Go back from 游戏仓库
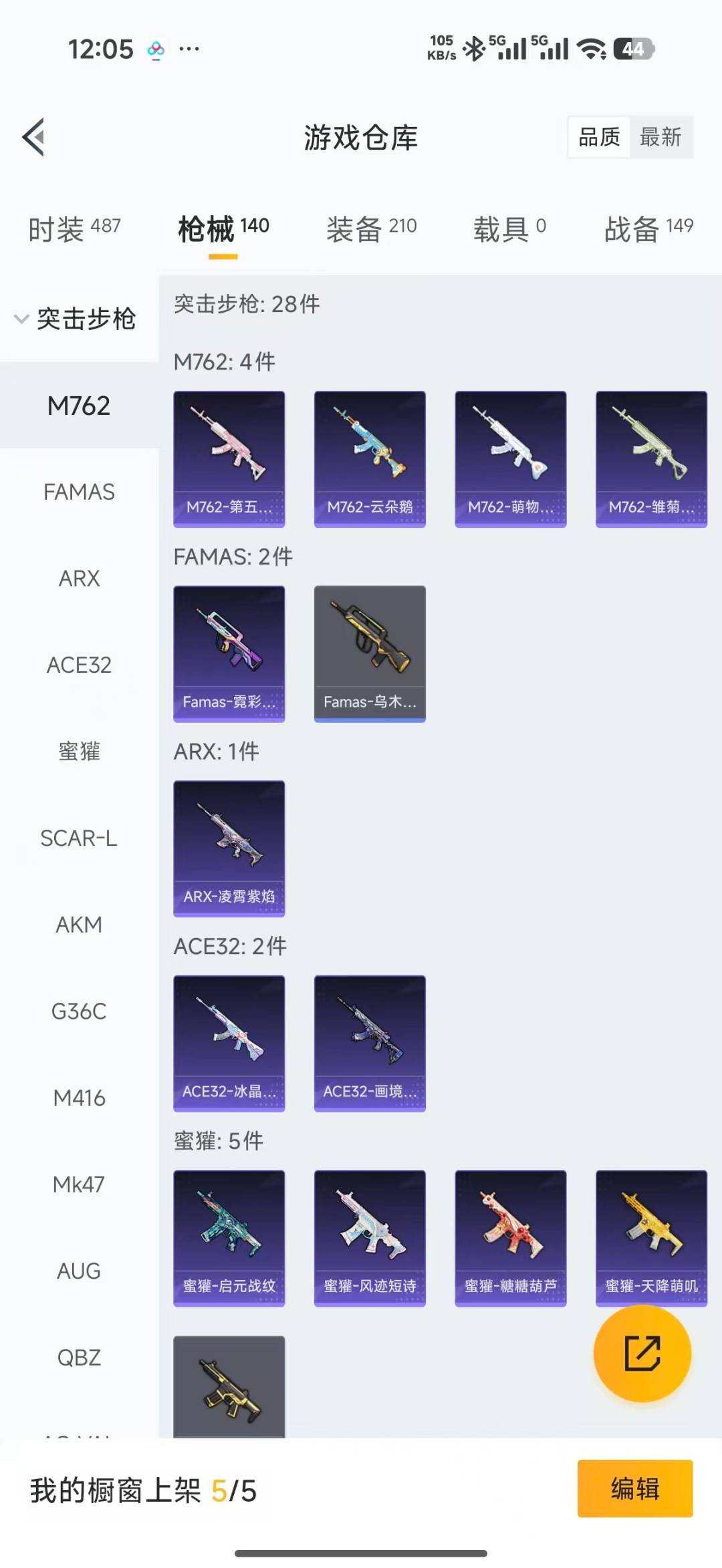Image resolution: width=722 pixels, height=1568 pixels. point(33,137)
